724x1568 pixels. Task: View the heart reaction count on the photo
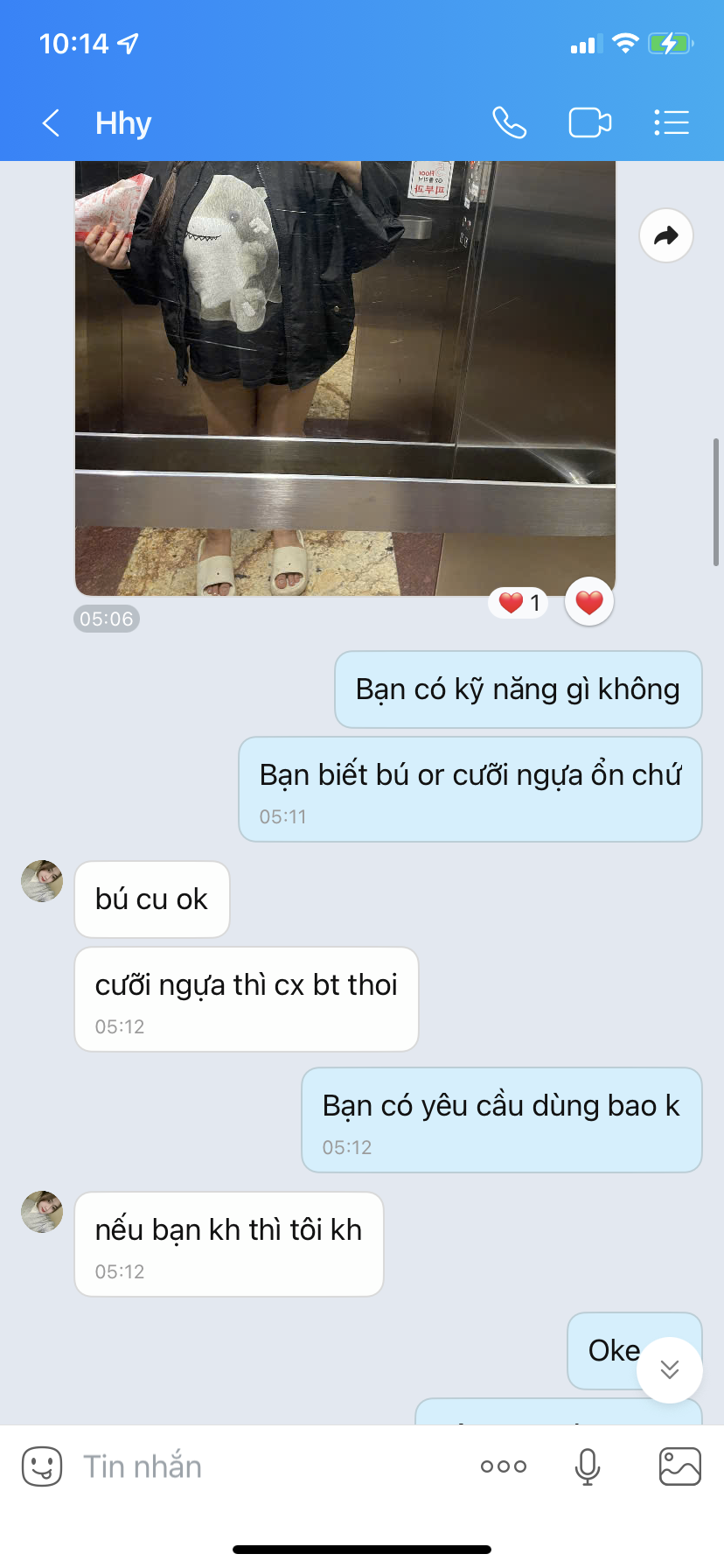click(x=519, y=602)
